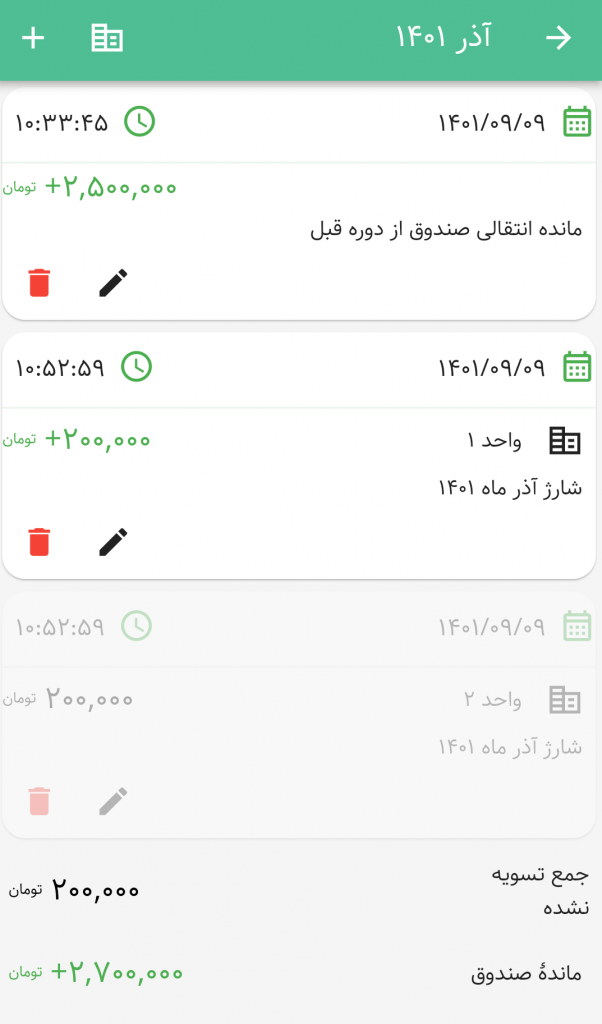This screenshot has width=602, height=1024.
Task: Edit the واحد ۱ charge entry
Action: [x=113, y=542]
